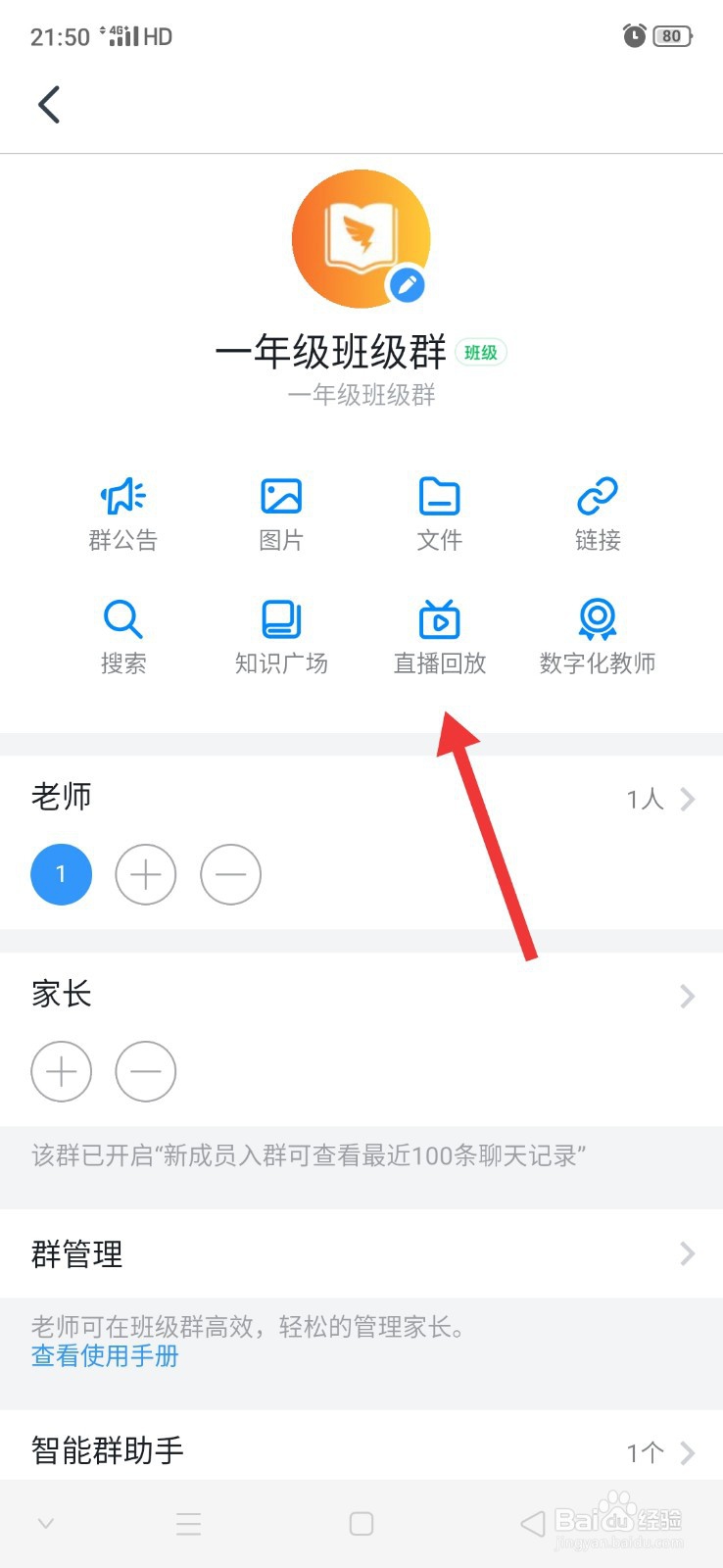Image resolution: width=723 pixels, height=1568 pixels.
Task: Tap the 班级 class badge next to group name
Action: (x=481, y=353)
